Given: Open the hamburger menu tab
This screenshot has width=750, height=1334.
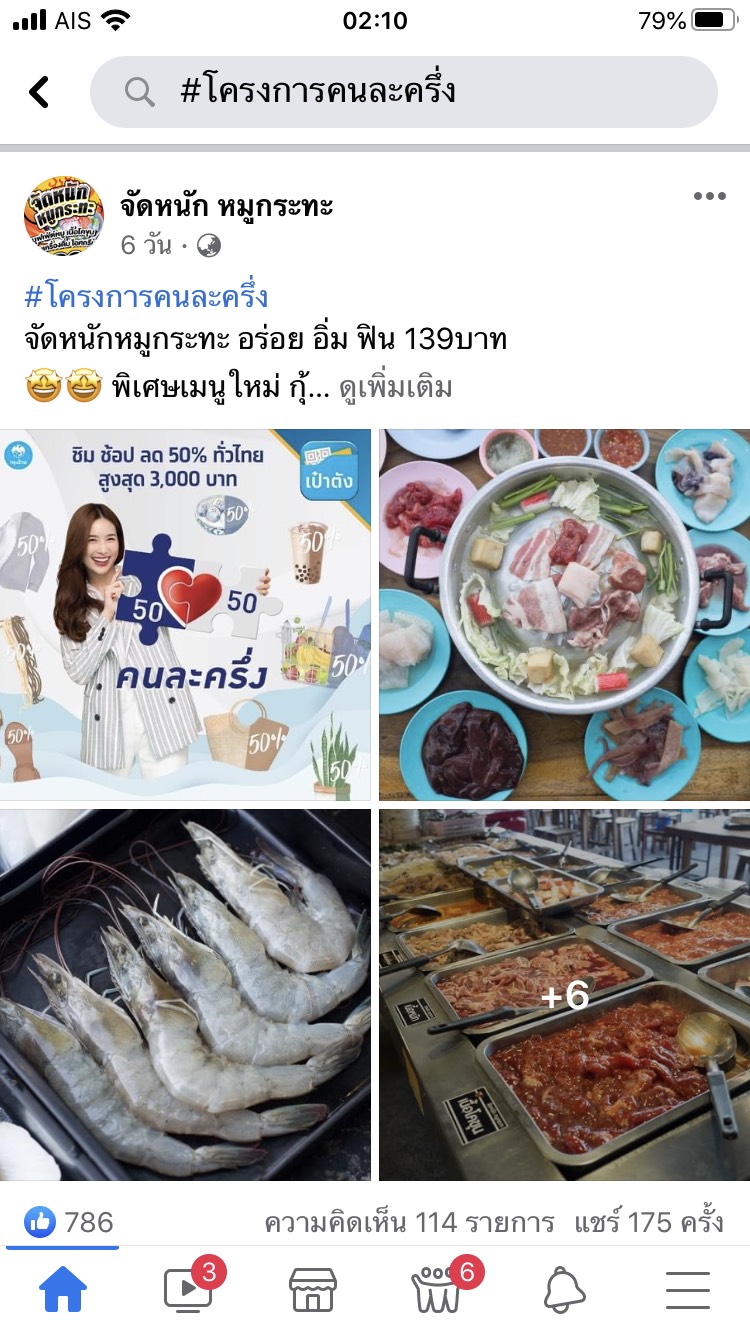Looking at the screenshot, I should [x=688, y=1290].
